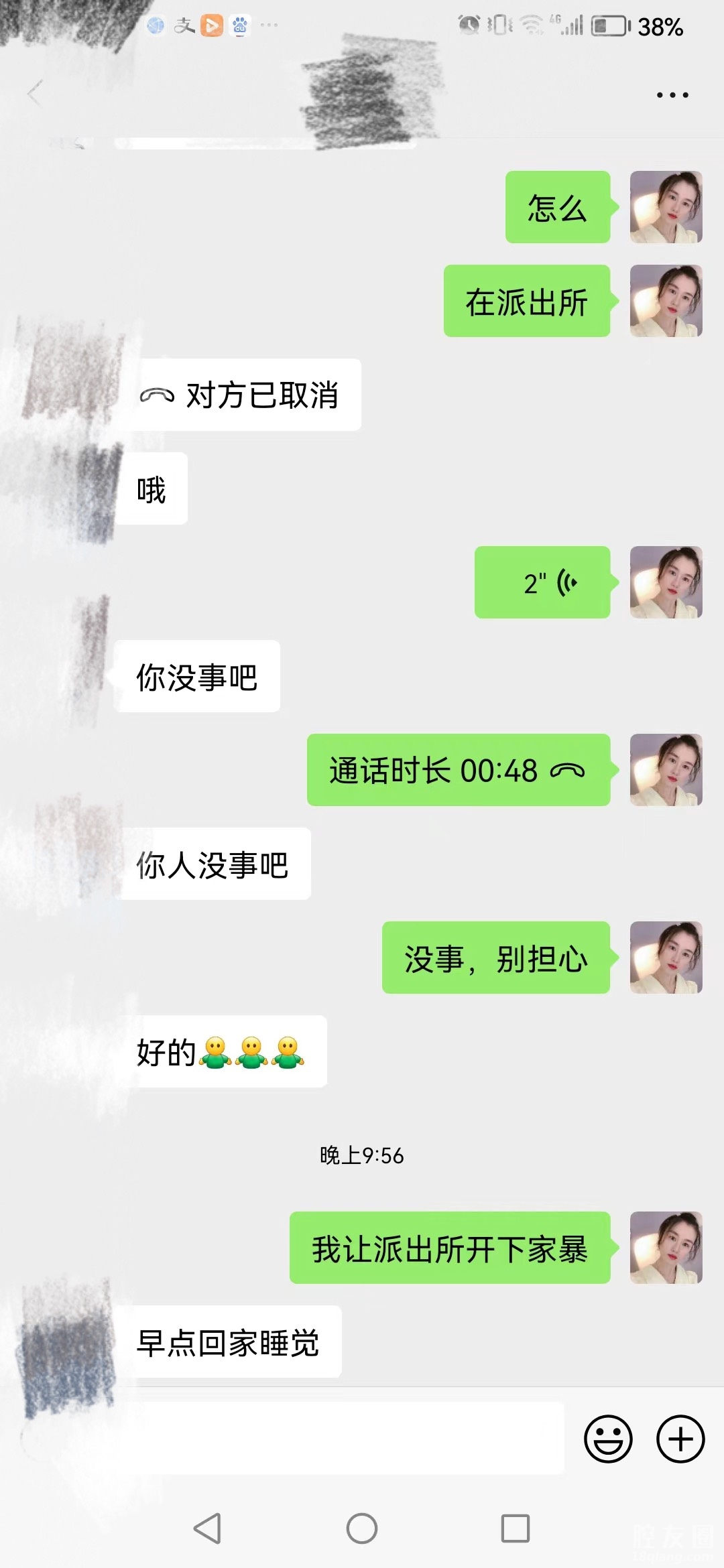Call back from 对方已取消 entry

247,395
